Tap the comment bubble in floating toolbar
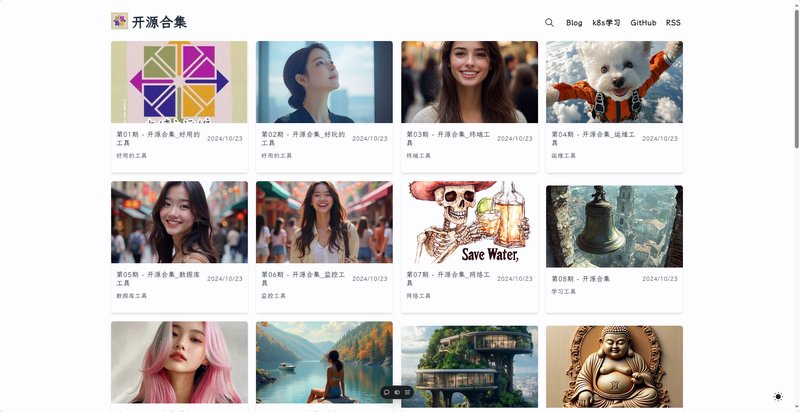Screen dimensions: 800x412 [387, 392]
